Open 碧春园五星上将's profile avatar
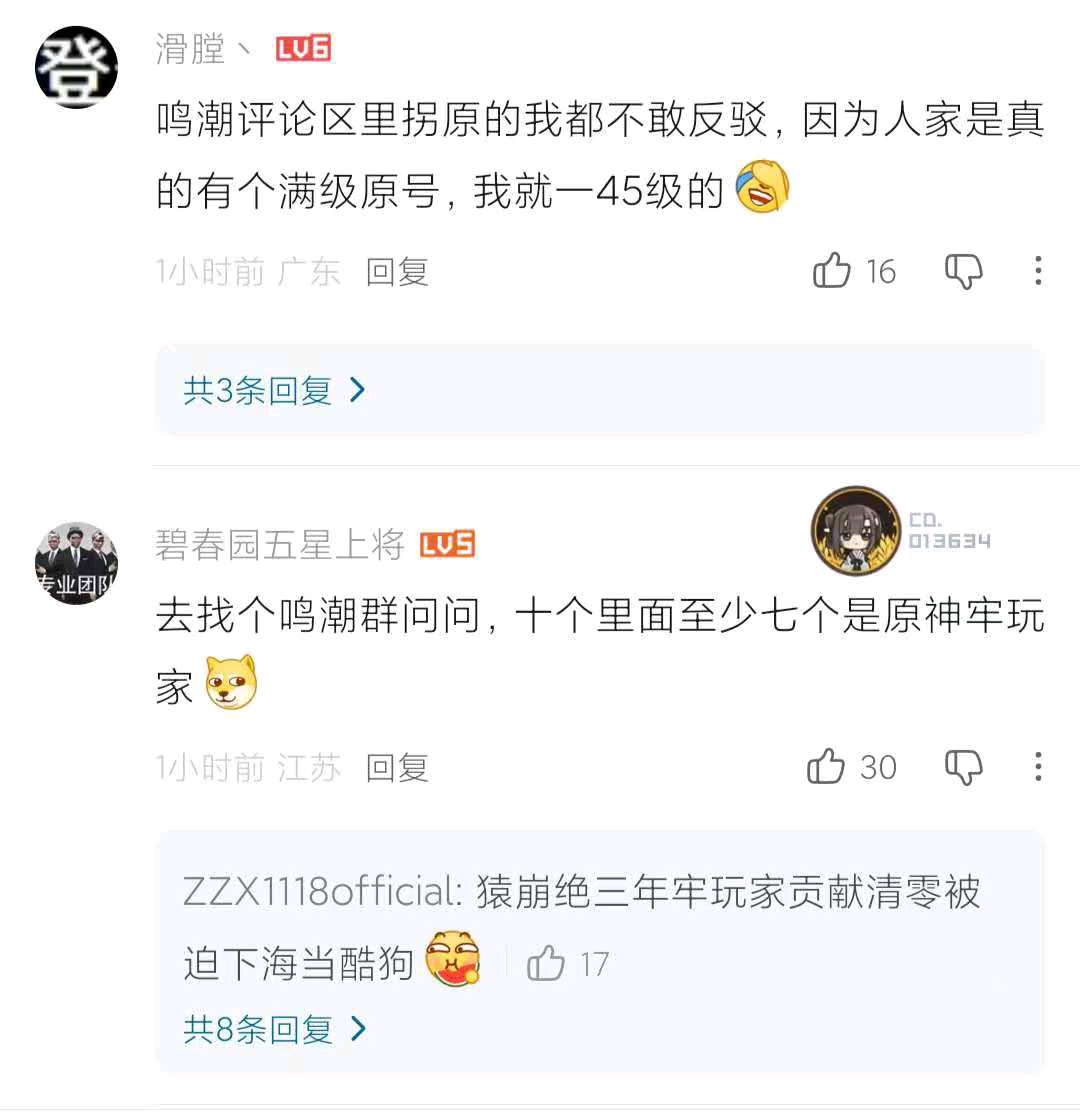 pos(76,563)
